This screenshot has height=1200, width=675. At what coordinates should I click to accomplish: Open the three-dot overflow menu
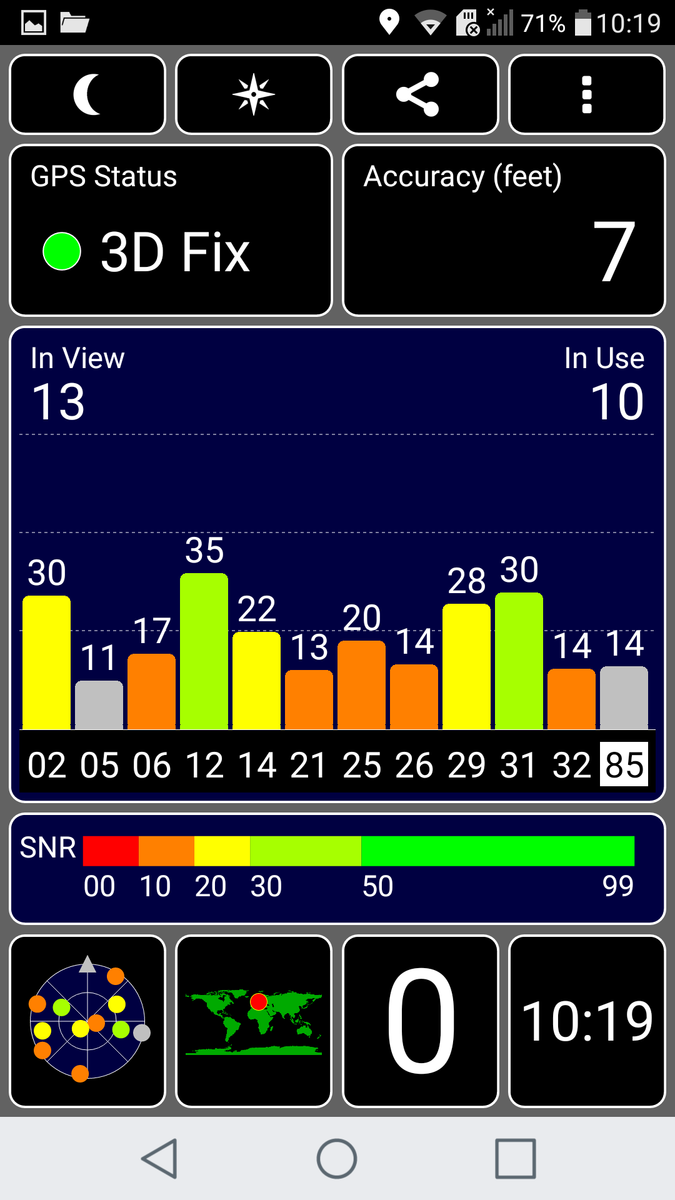click(587, 95)
